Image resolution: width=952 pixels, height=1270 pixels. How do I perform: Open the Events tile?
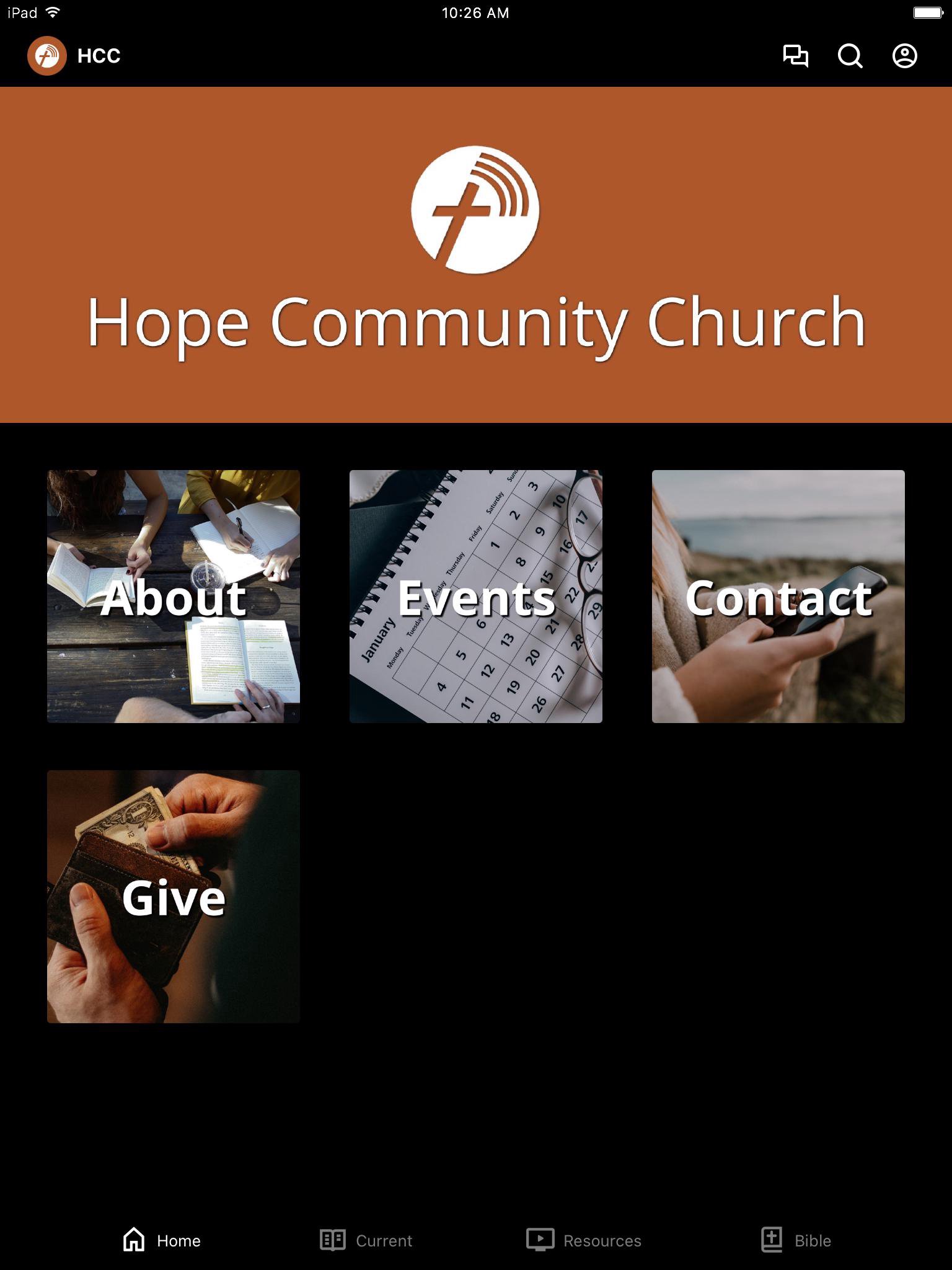(476, 597)
